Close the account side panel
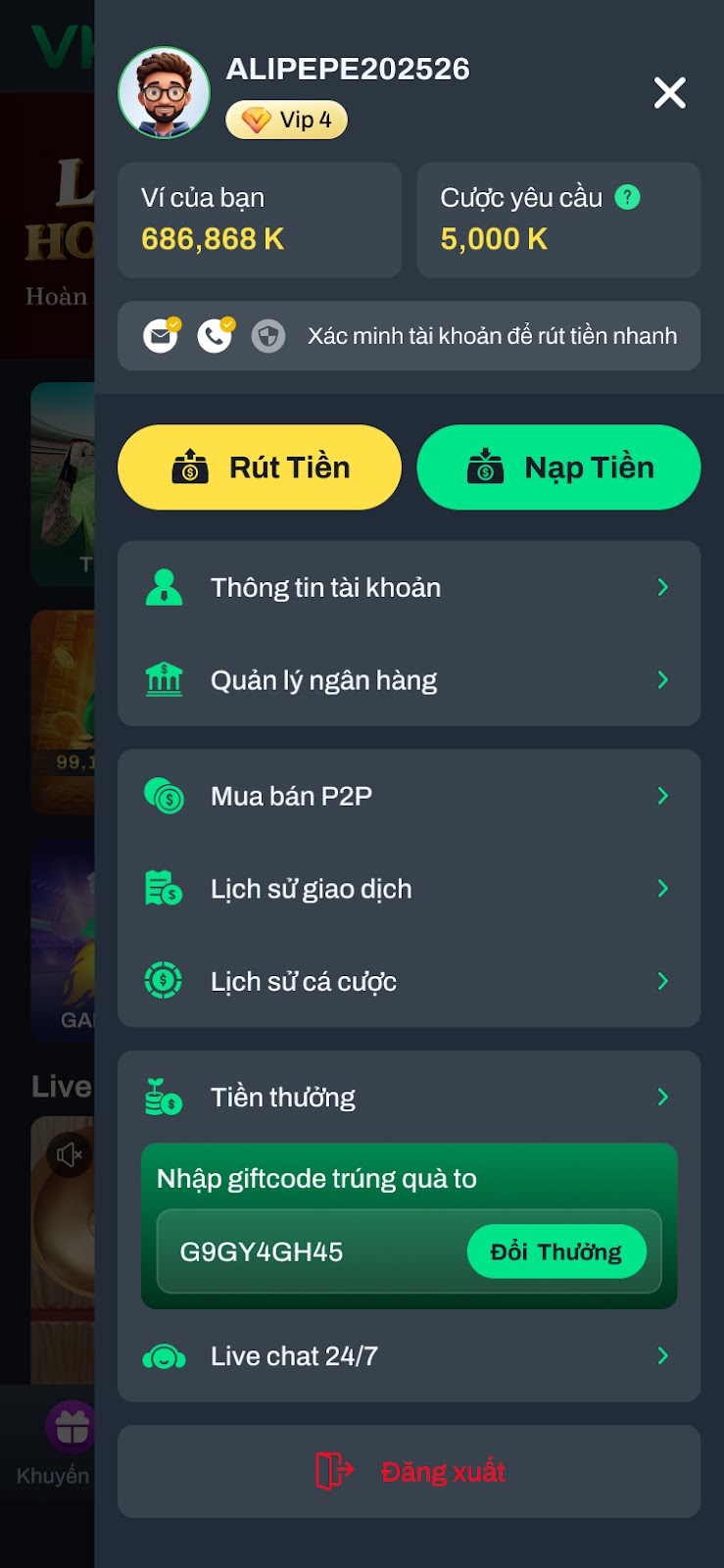Viewport: 724px width, 1568px height. [x=669, y=93]
